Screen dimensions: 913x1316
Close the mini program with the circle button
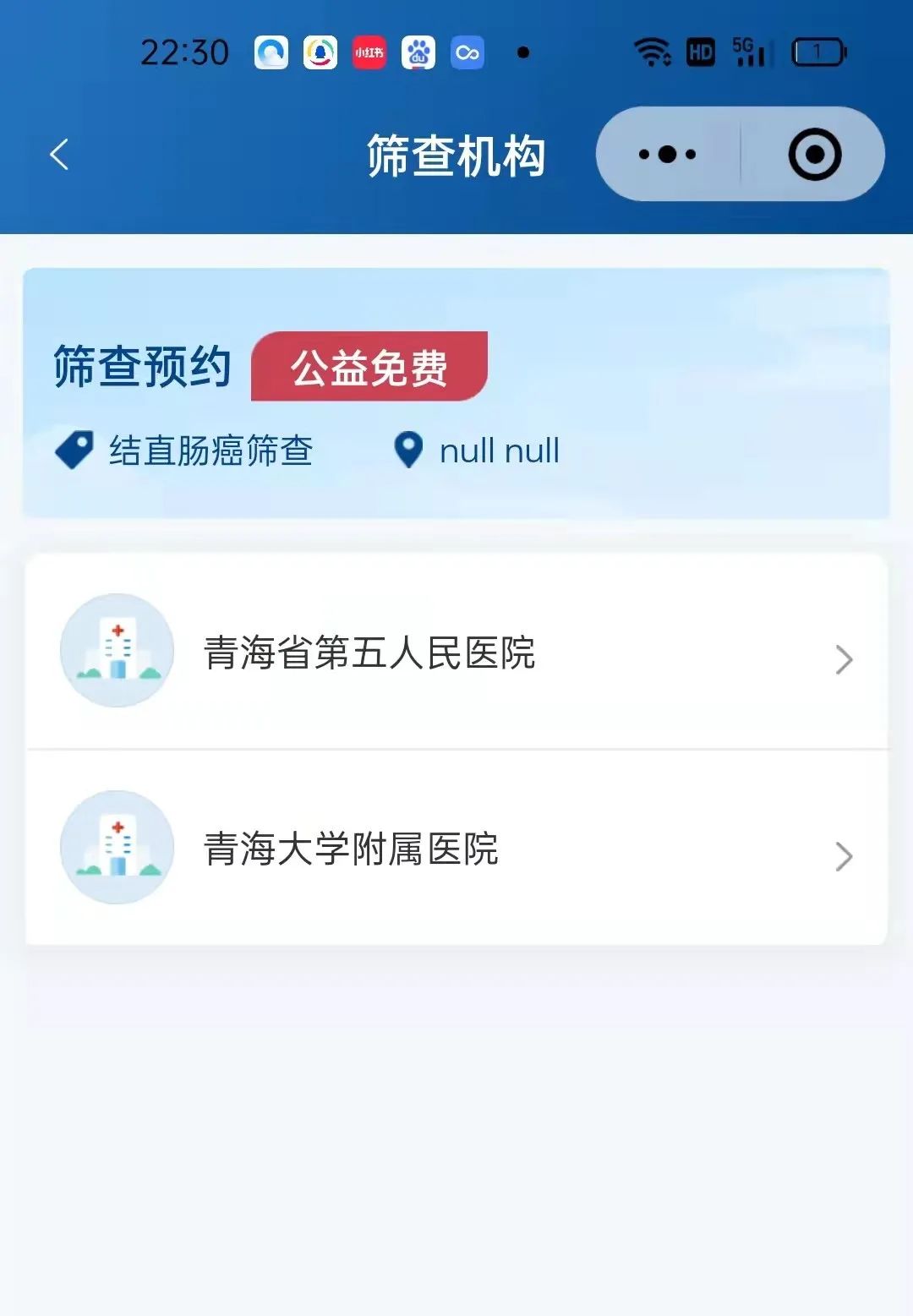pyautogui.click(x=814, y=155)
